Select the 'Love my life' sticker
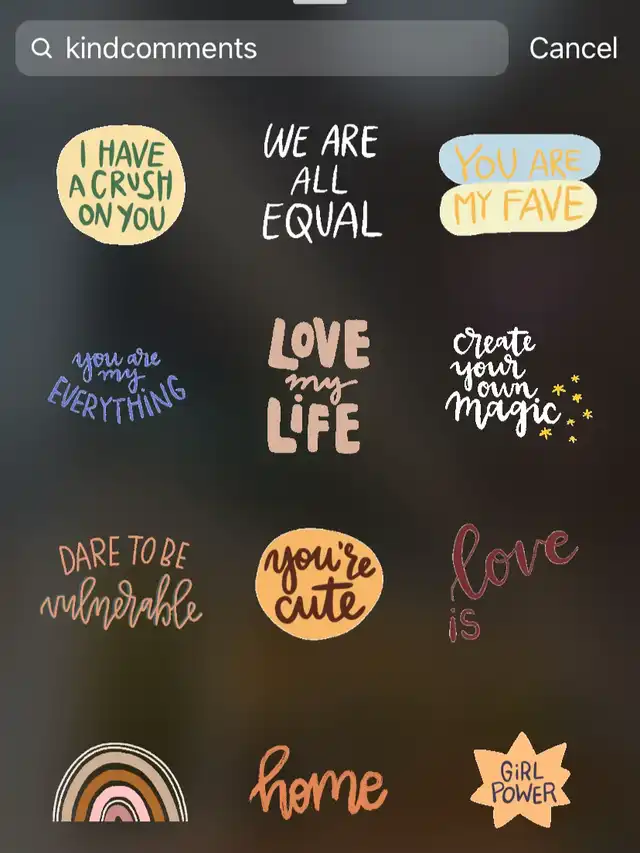 coord(319,387)
